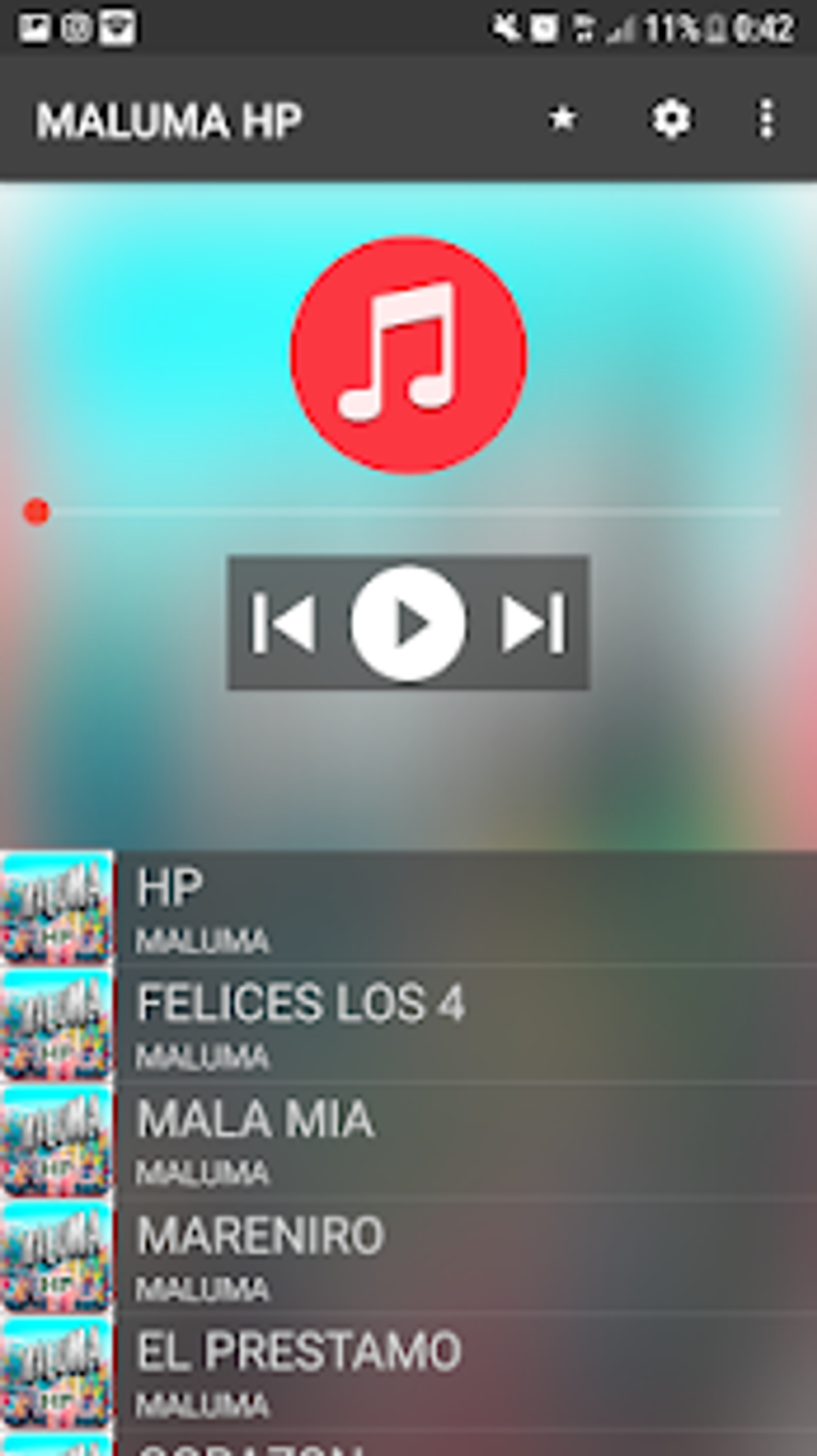
Task: Toggle favorite status for the playlist
Action: pos(562,119)
